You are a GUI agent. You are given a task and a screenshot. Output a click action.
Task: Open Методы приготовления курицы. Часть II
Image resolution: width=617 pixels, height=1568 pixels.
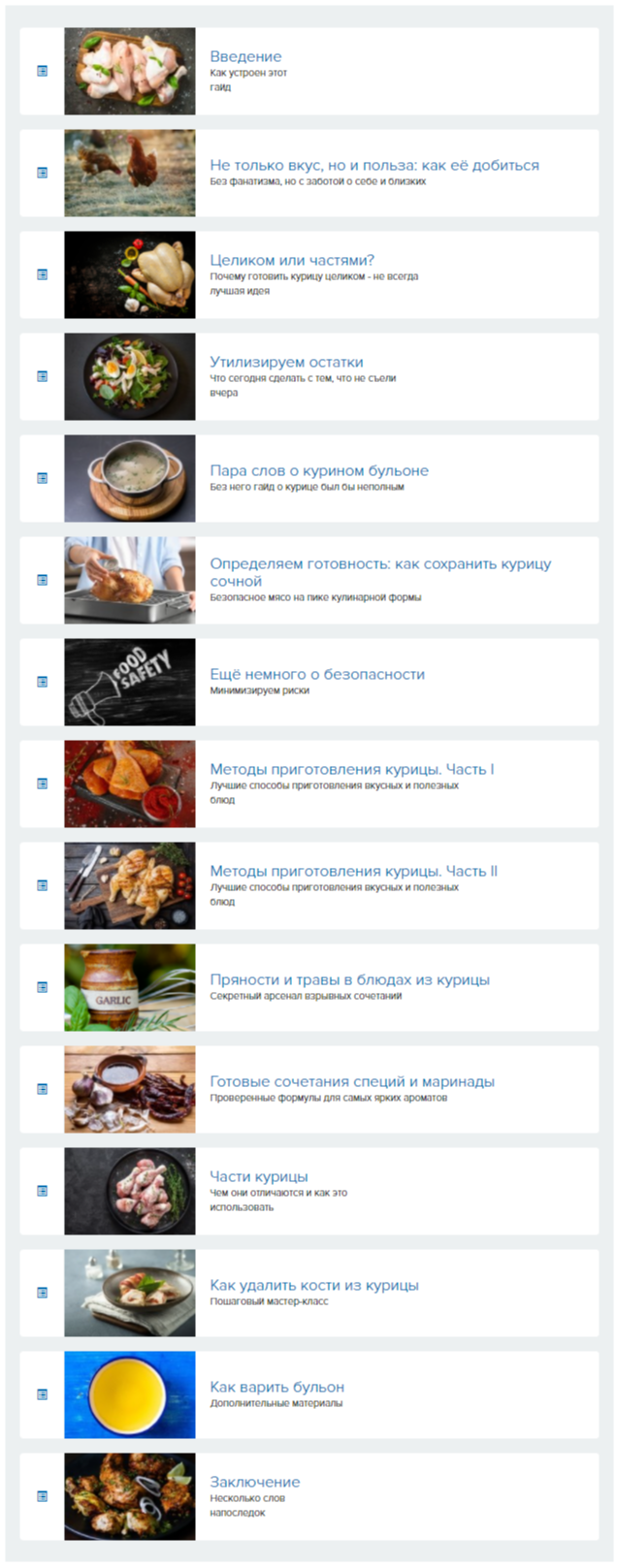353,871
